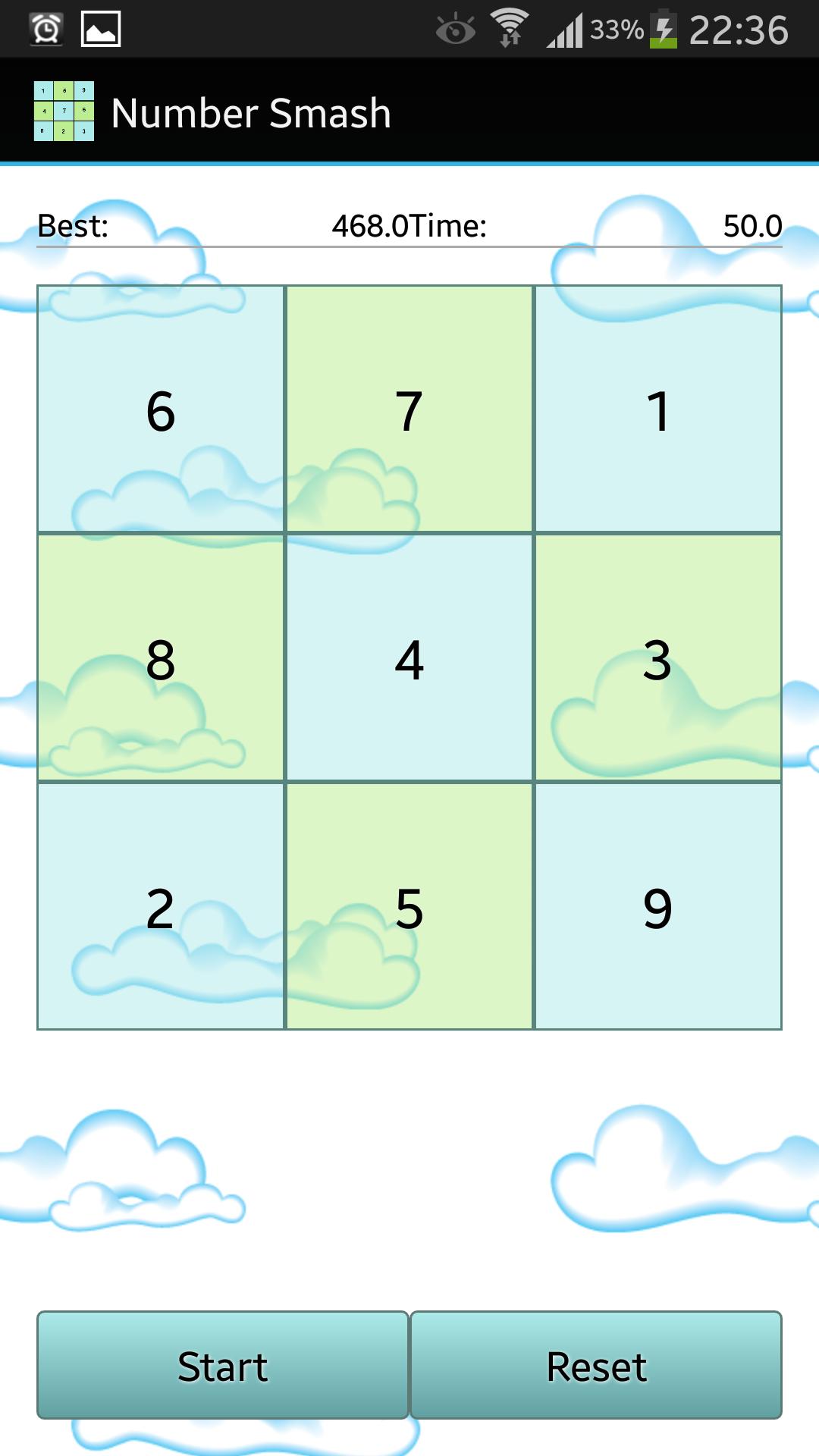This screenshot has width=819, height=1456.
Task: Select the tile labeled 7
Action: pyautogui.click(x=409, y=409)
